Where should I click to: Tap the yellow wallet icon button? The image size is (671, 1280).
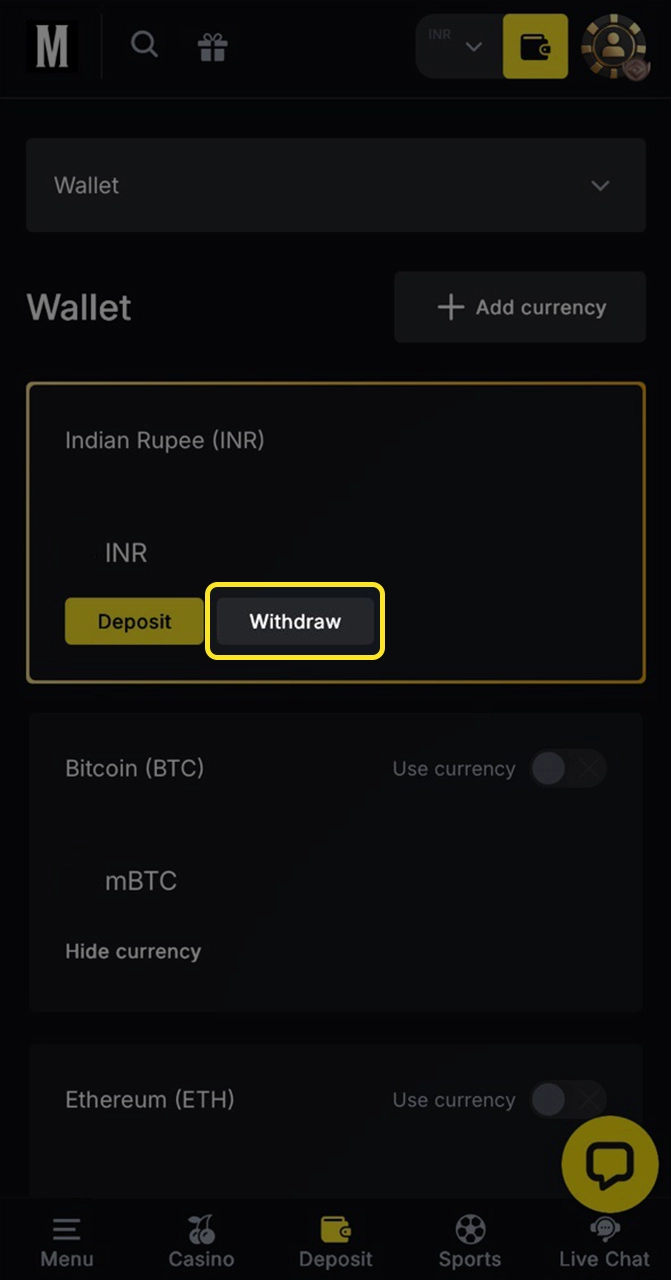coord(535,46)
